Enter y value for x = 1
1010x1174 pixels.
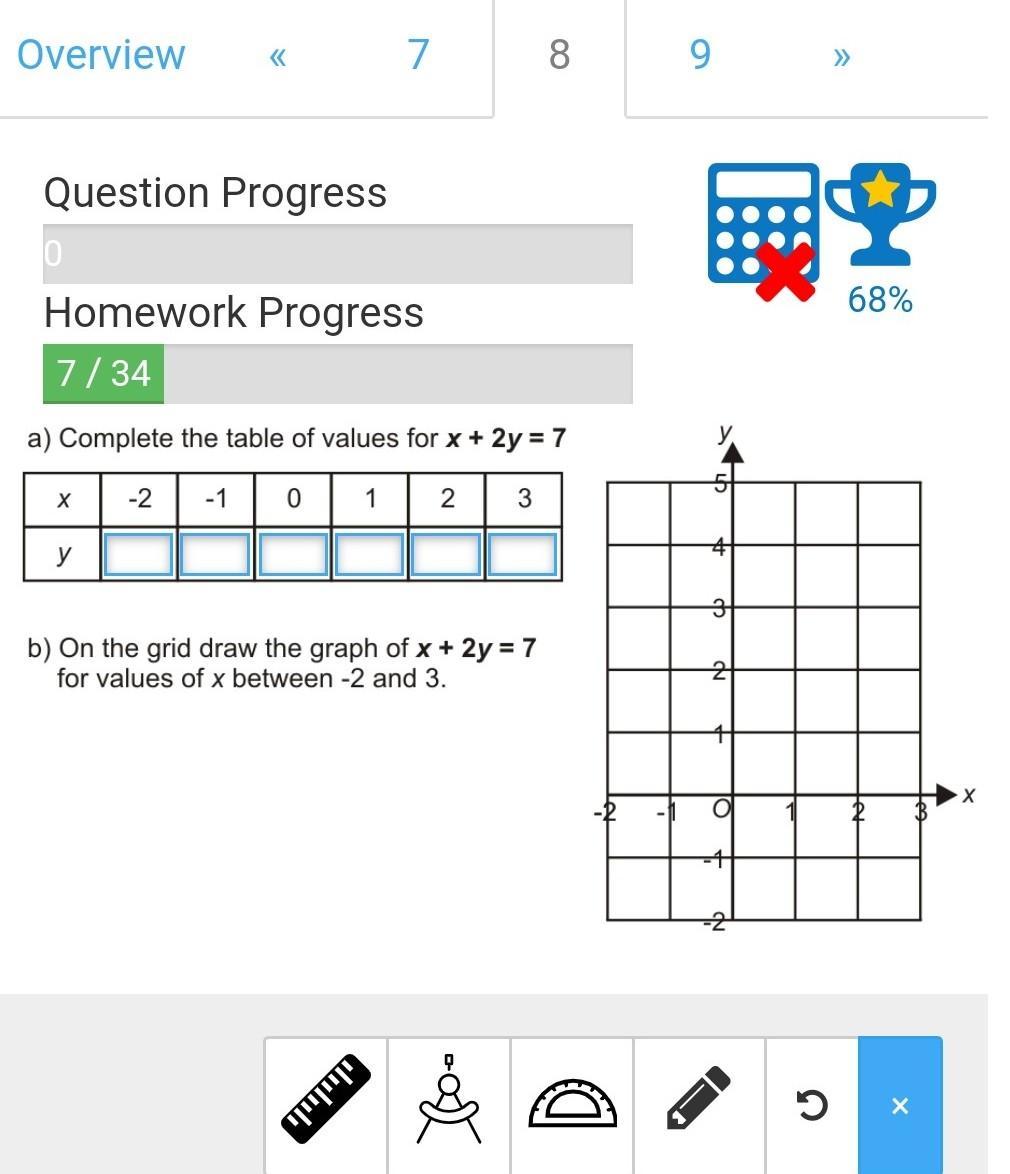pos(370,555)
